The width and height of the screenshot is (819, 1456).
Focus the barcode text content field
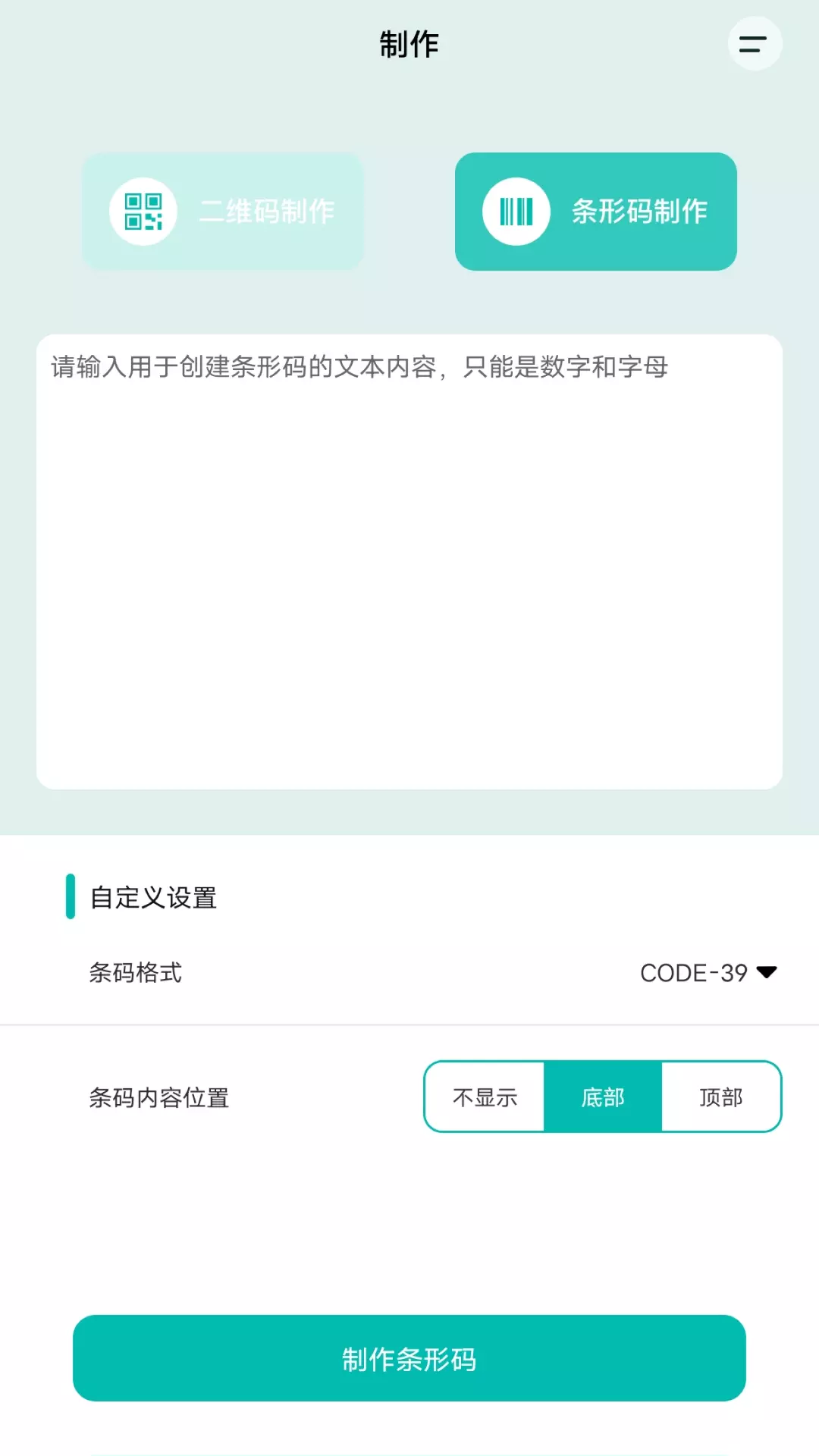click(x=409, y=562)
